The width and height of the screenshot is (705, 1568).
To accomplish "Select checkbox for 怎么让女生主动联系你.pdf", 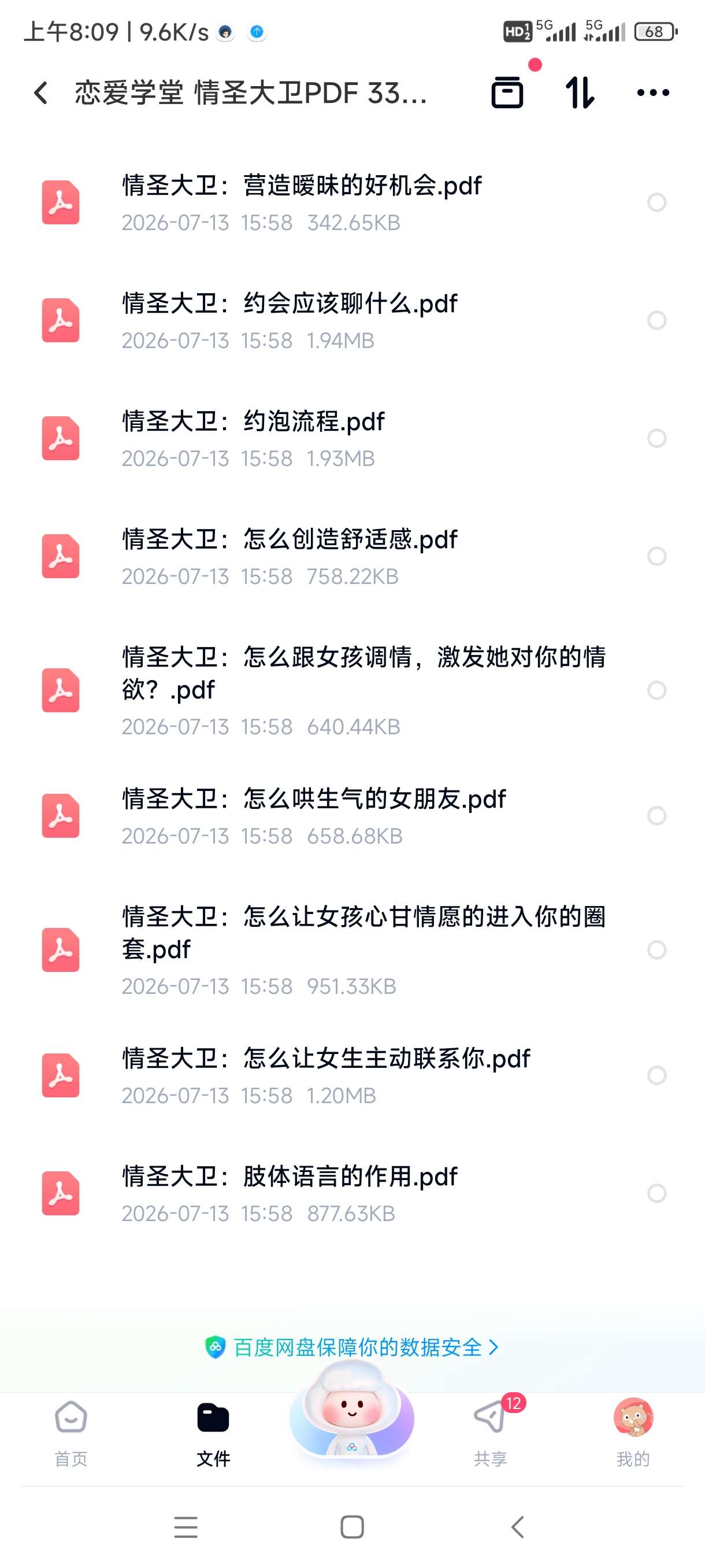I will 656,1075.
